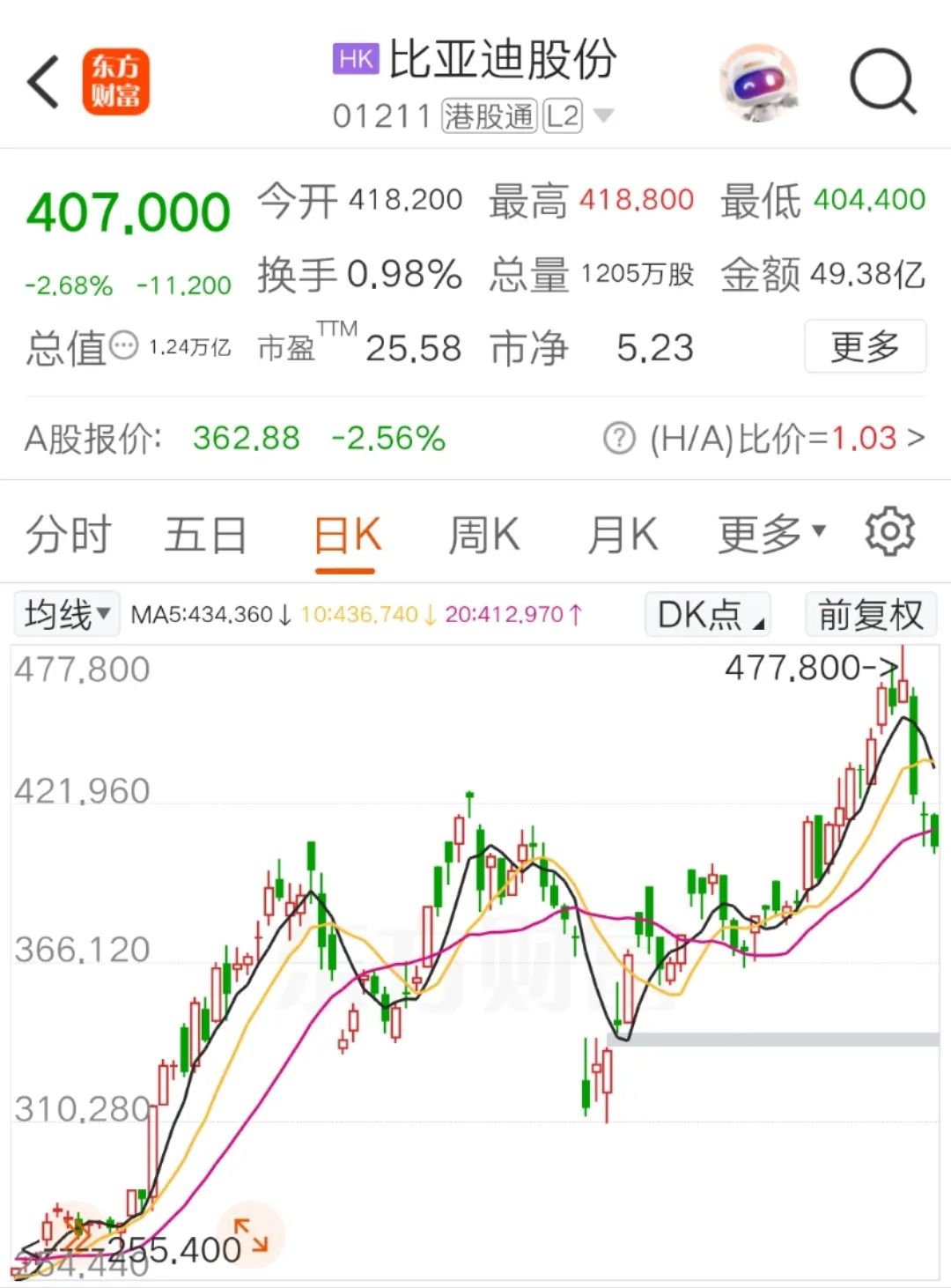
Task: Switch to the 周K chart tab
Action: pyautogui.click(x=483, y=536)
